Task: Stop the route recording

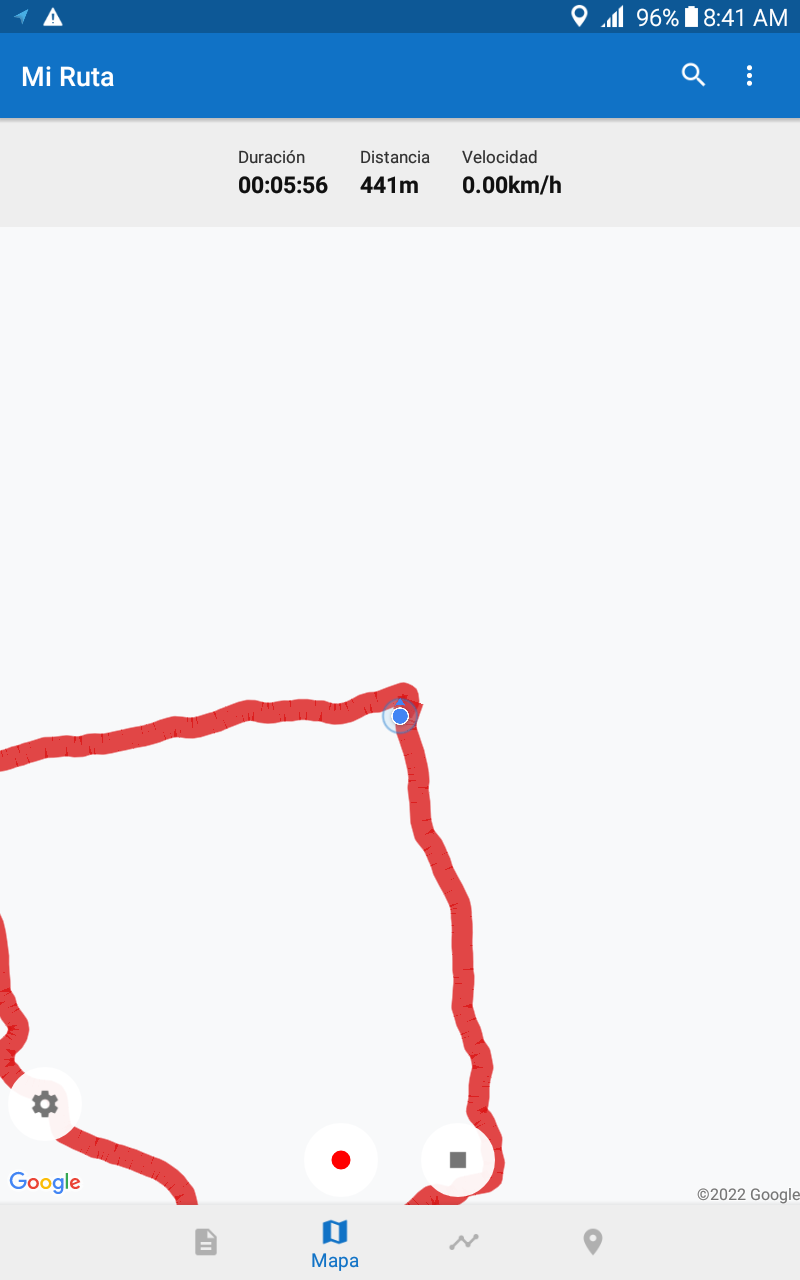Action: coord(458,1160)
